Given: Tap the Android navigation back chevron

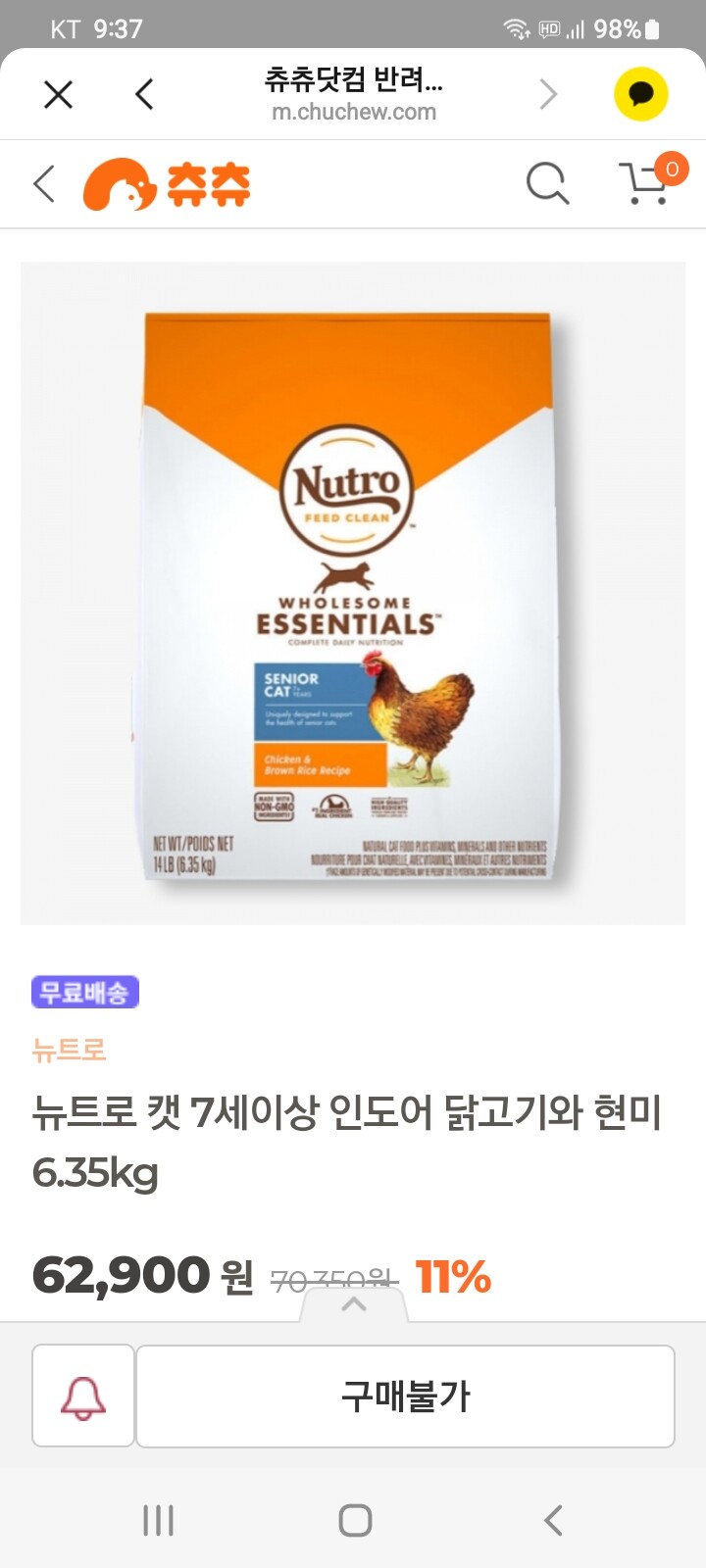Looking at the screenshot, I should point(550,1521).
